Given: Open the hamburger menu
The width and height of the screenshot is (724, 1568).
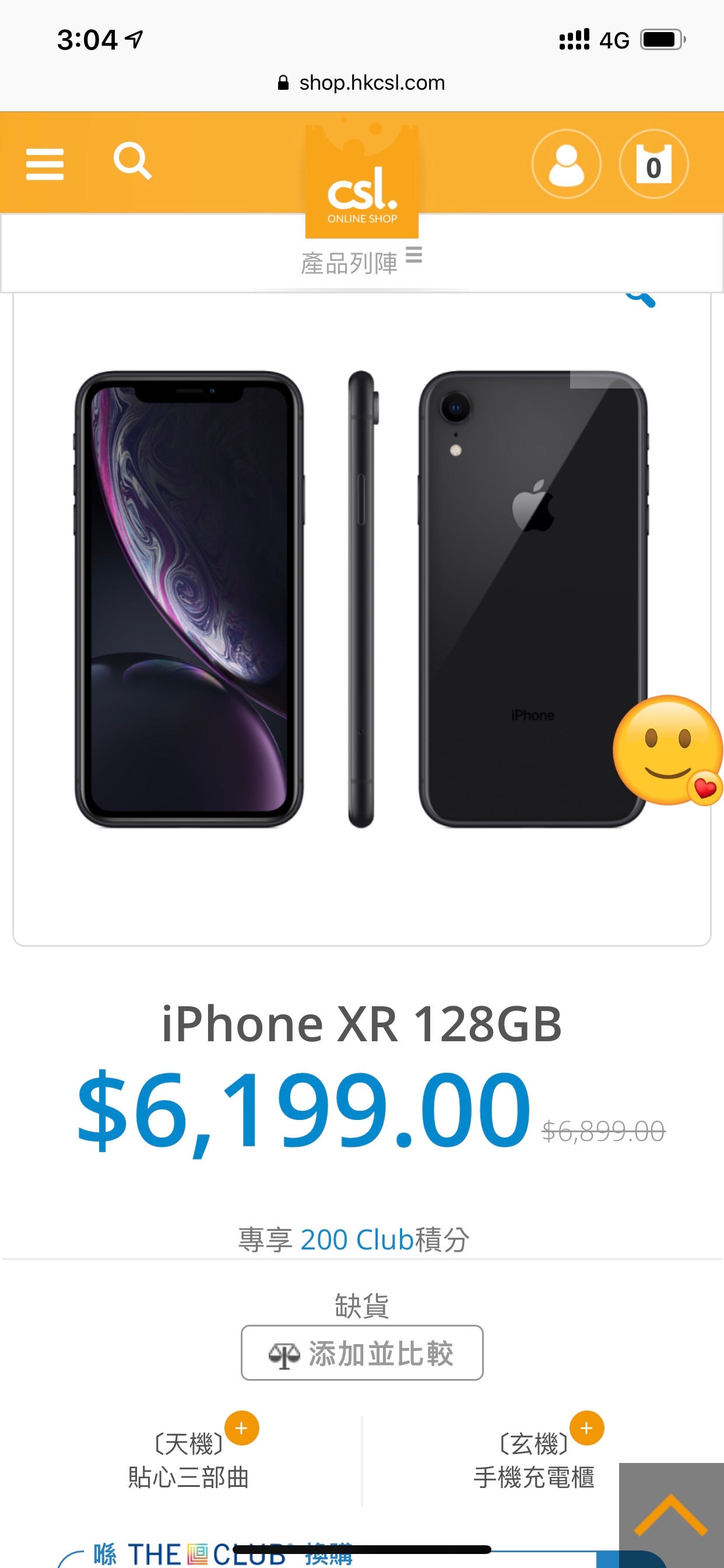Looking at the screenshot, I should pos(44,164).
